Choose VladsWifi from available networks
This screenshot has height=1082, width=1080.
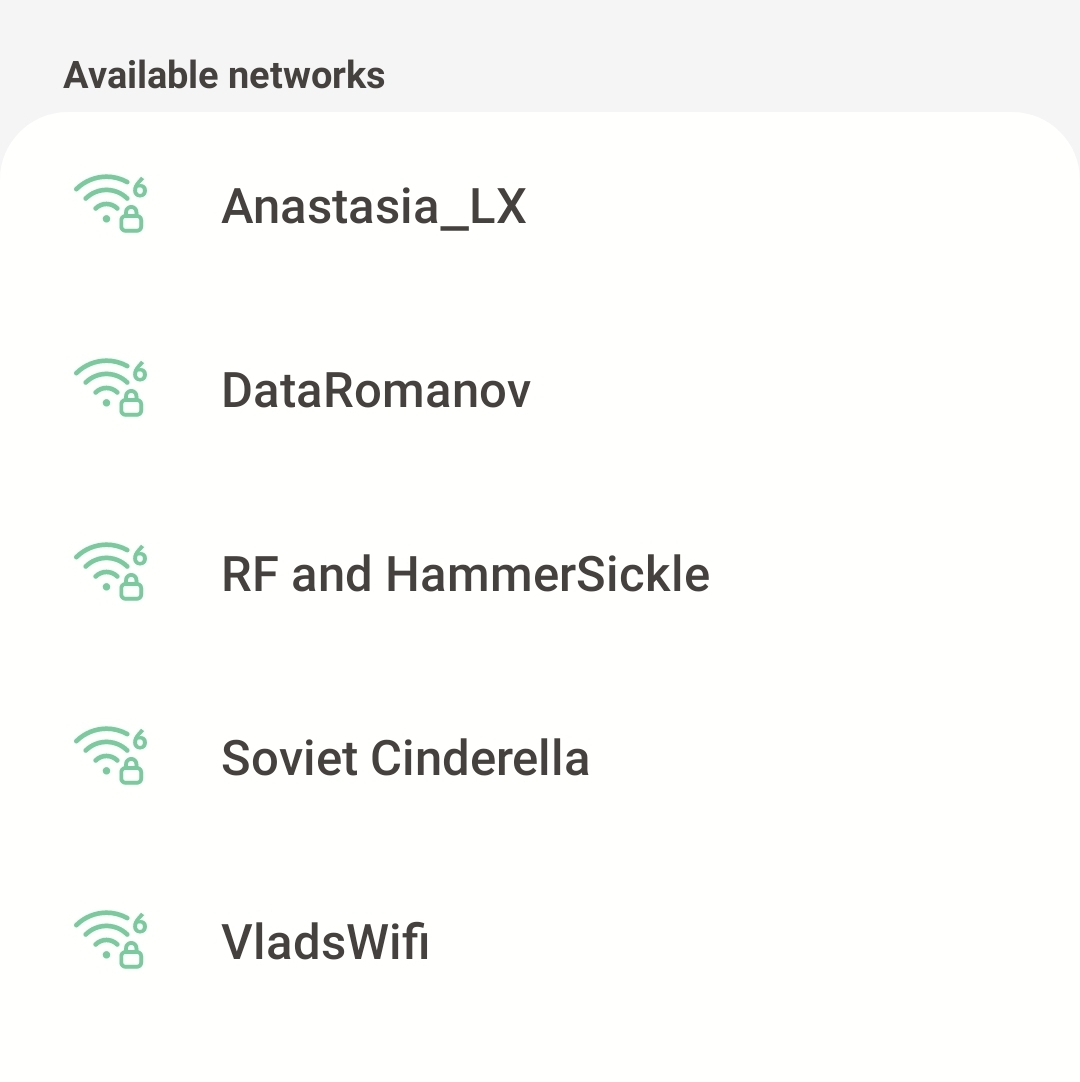325,942
